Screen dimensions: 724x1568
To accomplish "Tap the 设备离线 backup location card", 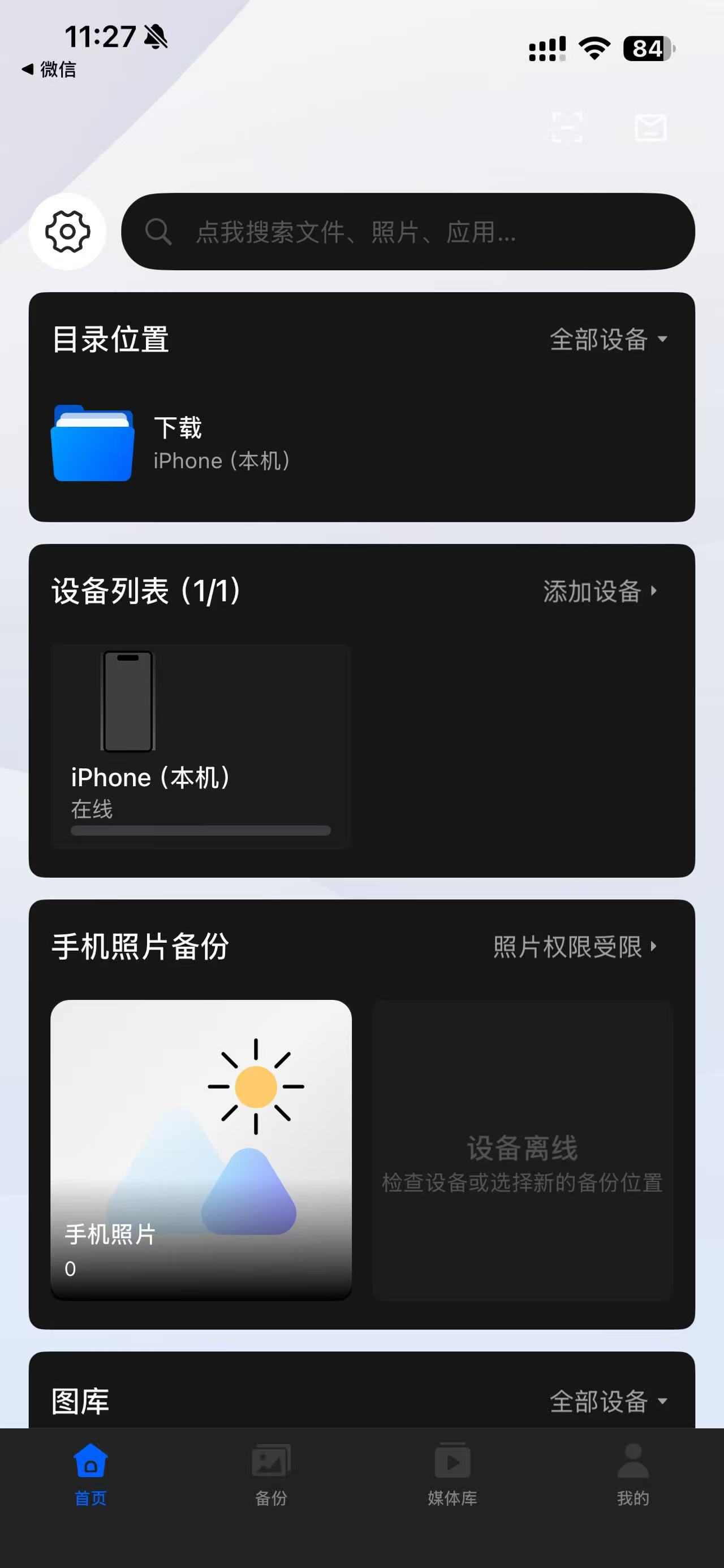I will click(x=522, y=1149).
